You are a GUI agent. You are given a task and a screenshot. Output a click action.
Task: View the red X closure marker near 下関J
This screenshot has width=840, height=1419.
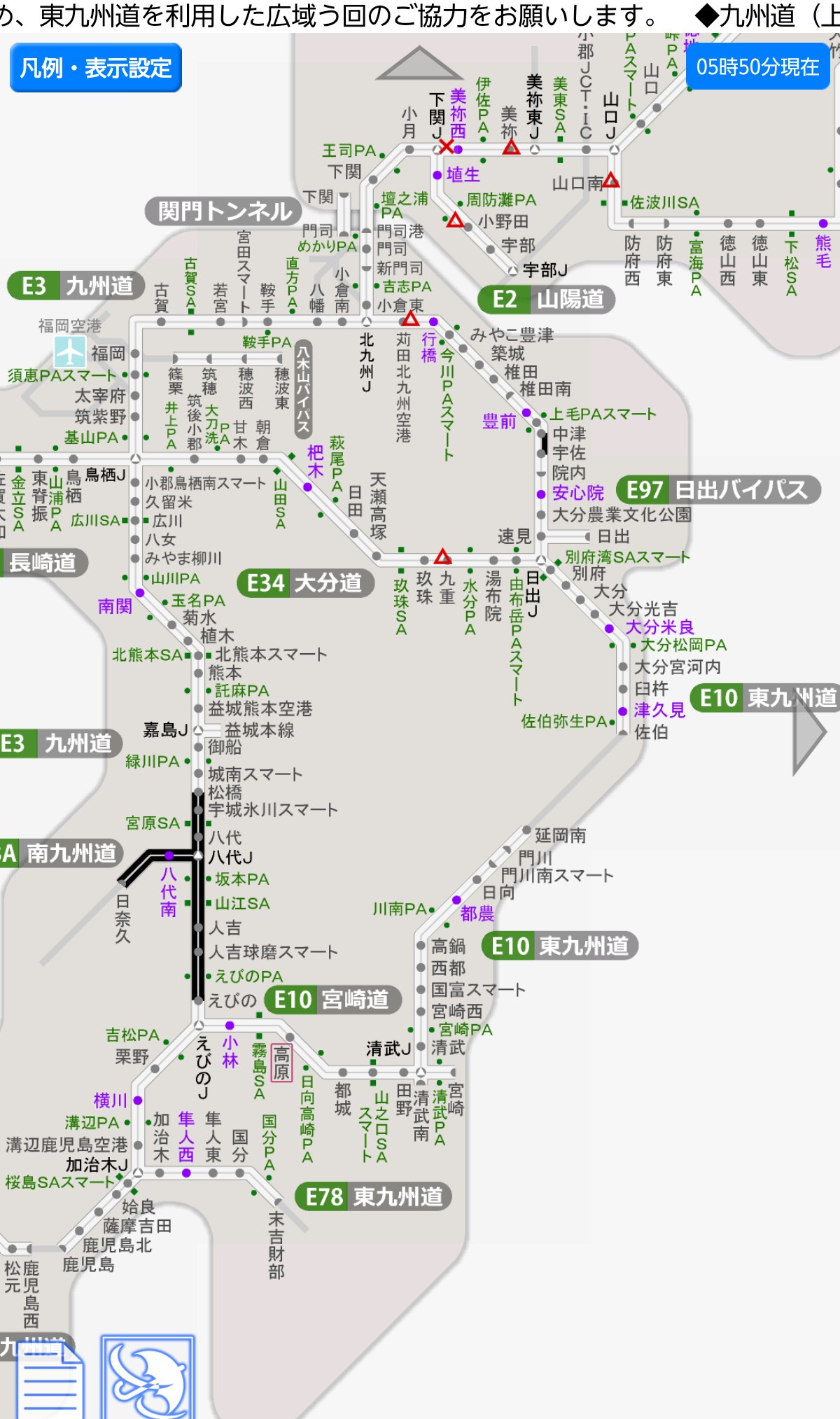tap(447, 147)
